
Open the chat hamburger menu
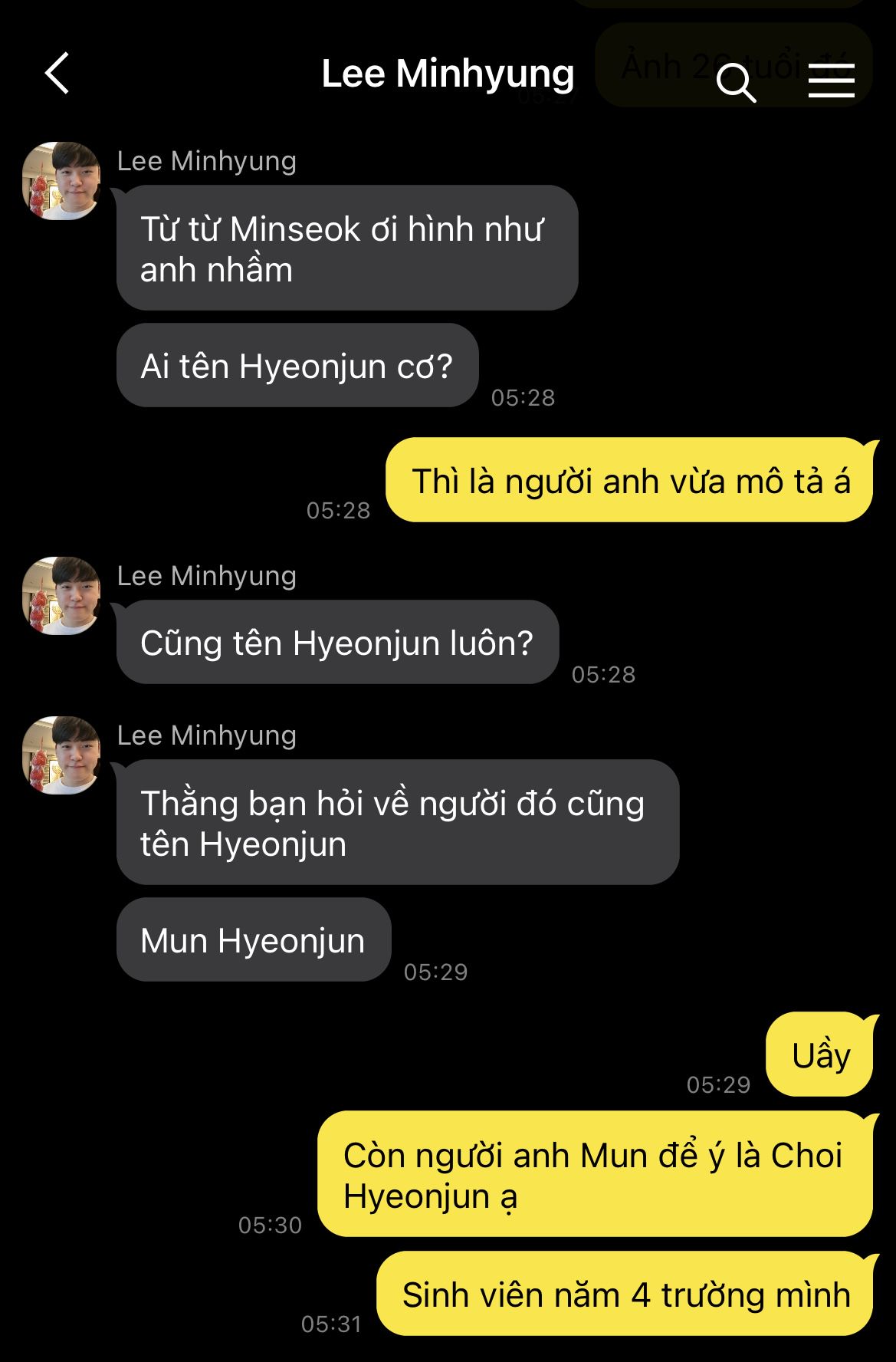coord(831,81)
